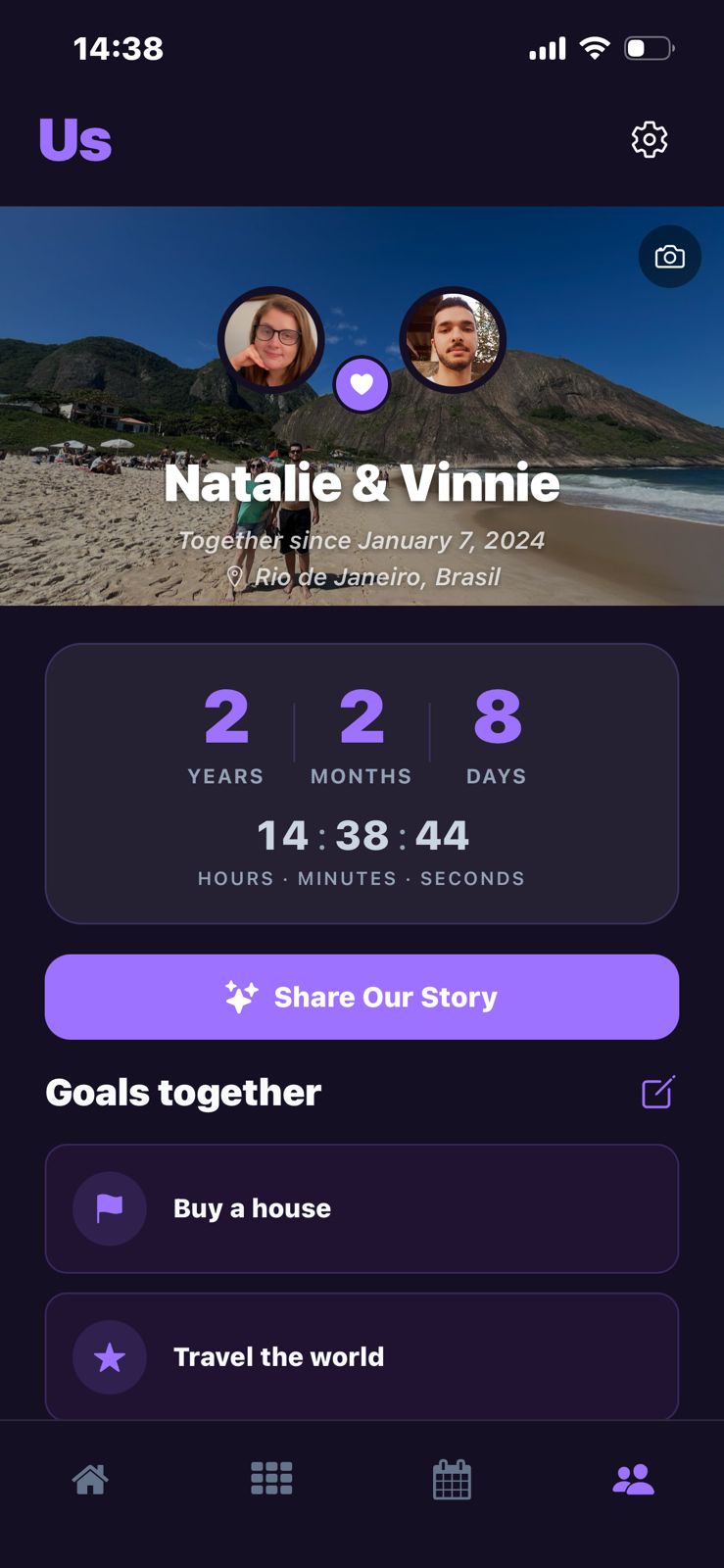
Task: Edit the Goals together list
Action: [657, 1092]
